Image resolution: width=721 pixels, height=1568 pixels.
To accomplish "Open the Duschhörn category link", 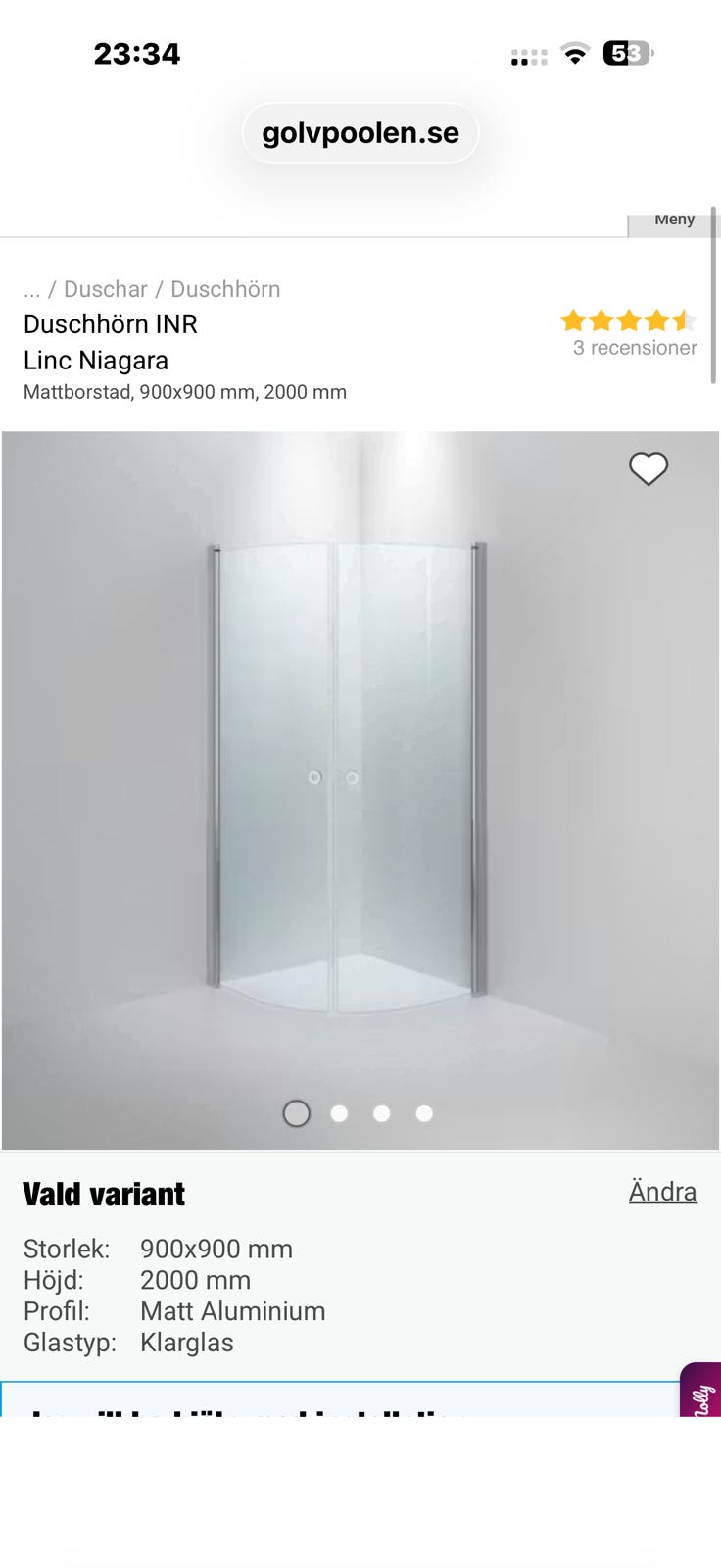I will point(225,288).
